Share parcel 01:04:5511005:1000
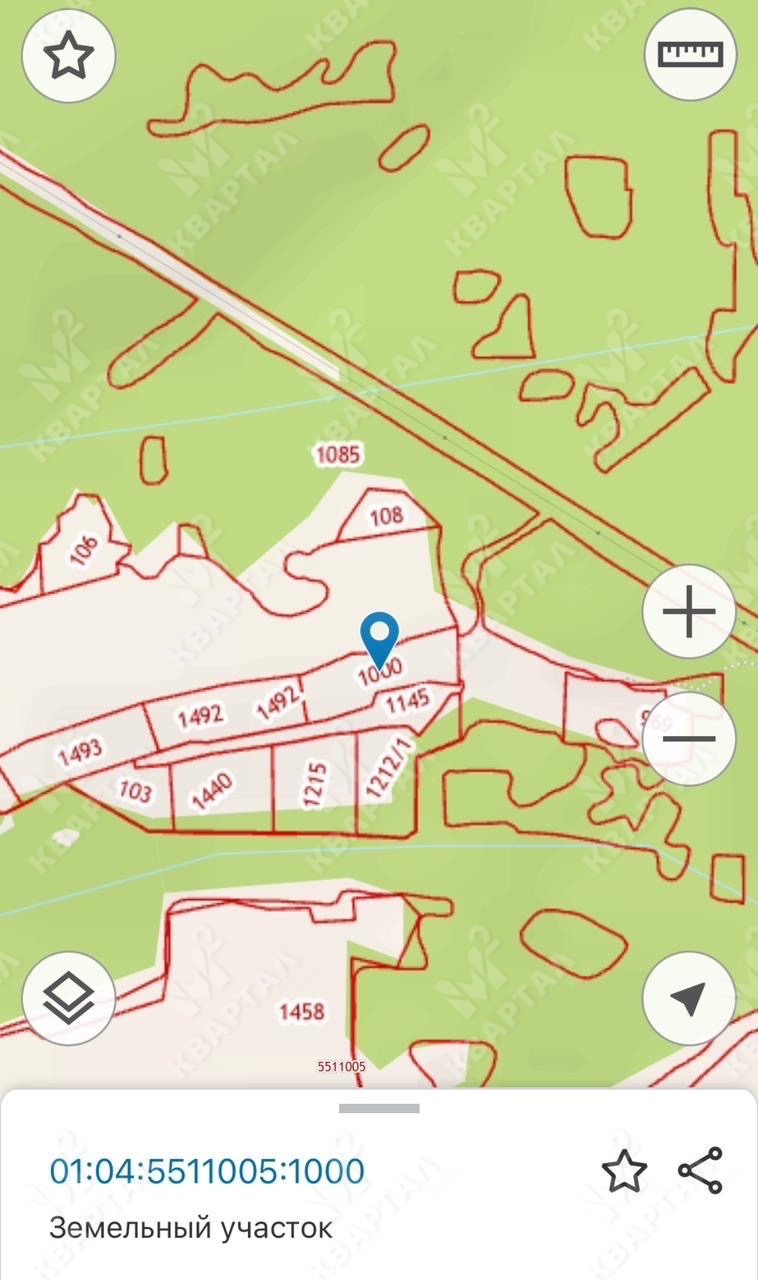The image size is (758, 1280). click(700, 1171)
